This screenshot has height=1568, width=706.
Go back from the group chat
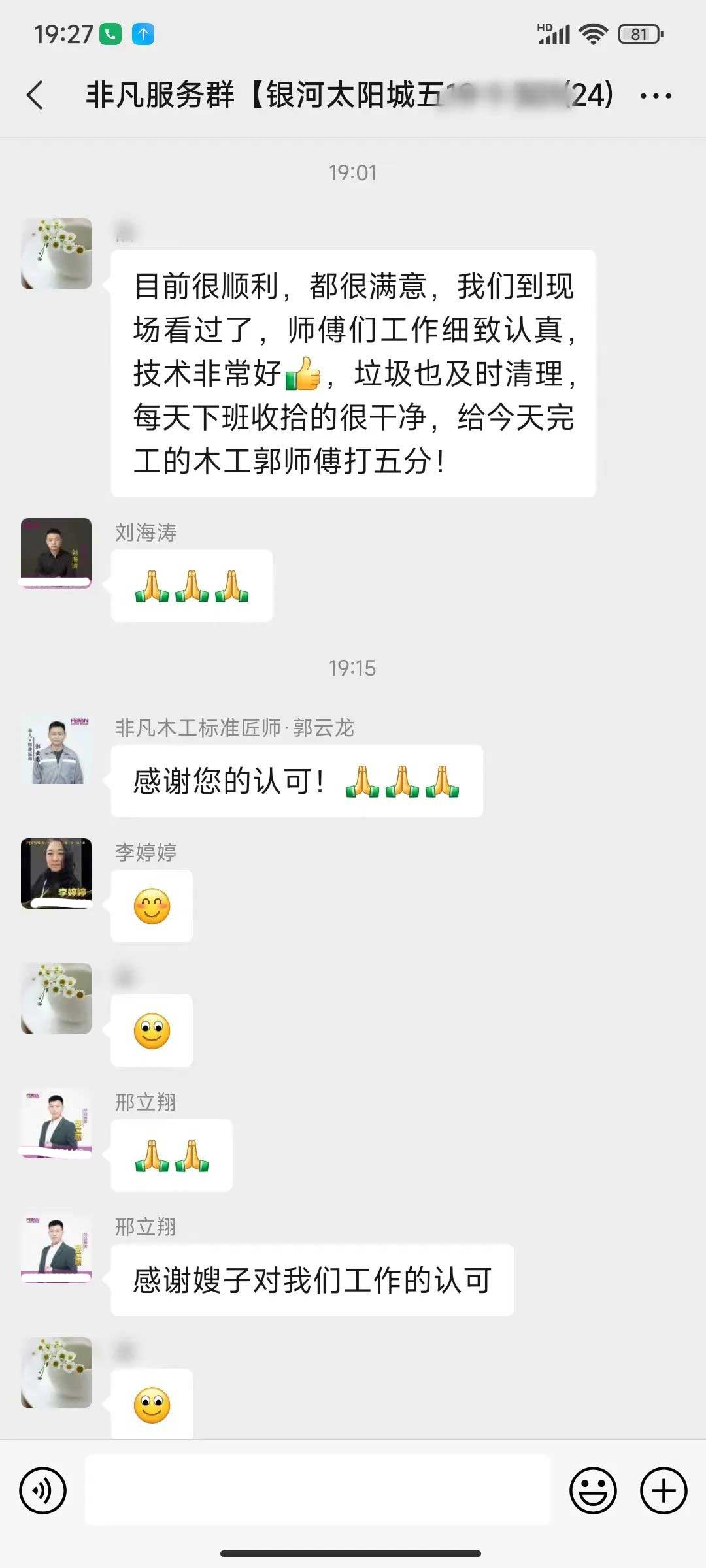[35, 95]
